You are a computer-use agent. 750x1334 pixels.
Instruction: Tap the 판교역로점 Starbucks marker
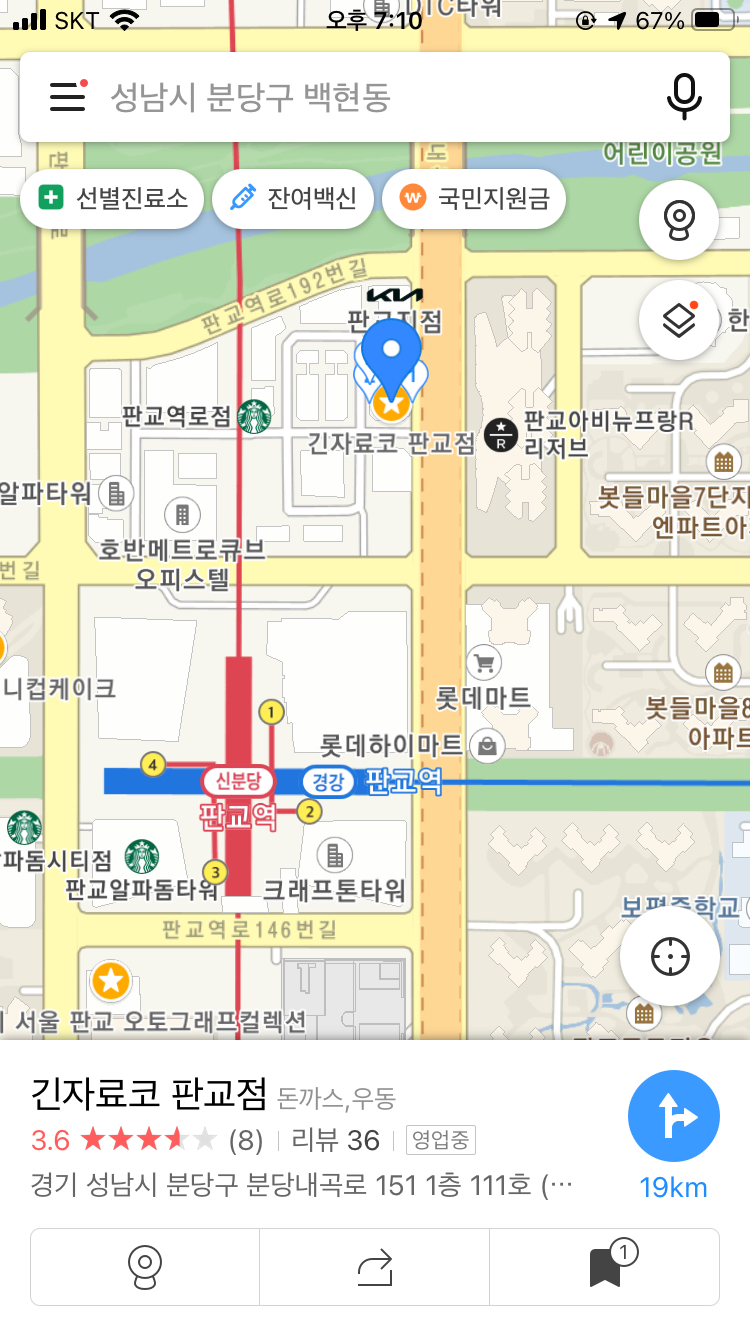254,416
